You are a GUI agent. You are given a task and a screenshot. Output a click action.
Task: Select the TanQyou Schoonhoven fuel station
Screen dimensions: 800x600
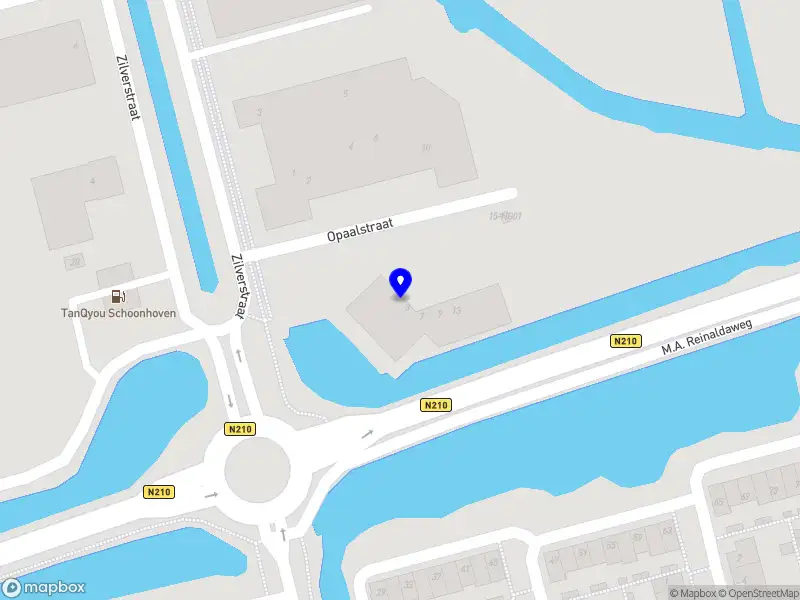point(118,296)
